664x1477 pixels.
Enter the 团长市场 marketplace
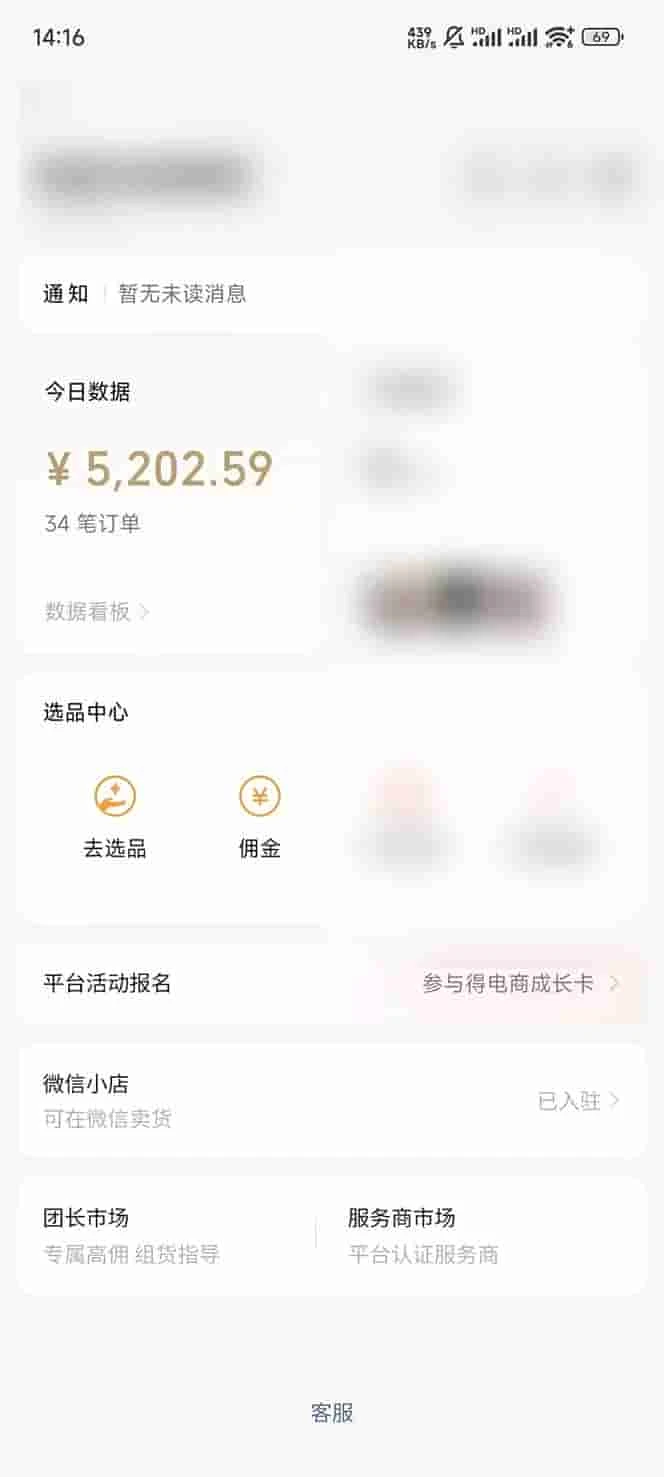pos(165,1235)
